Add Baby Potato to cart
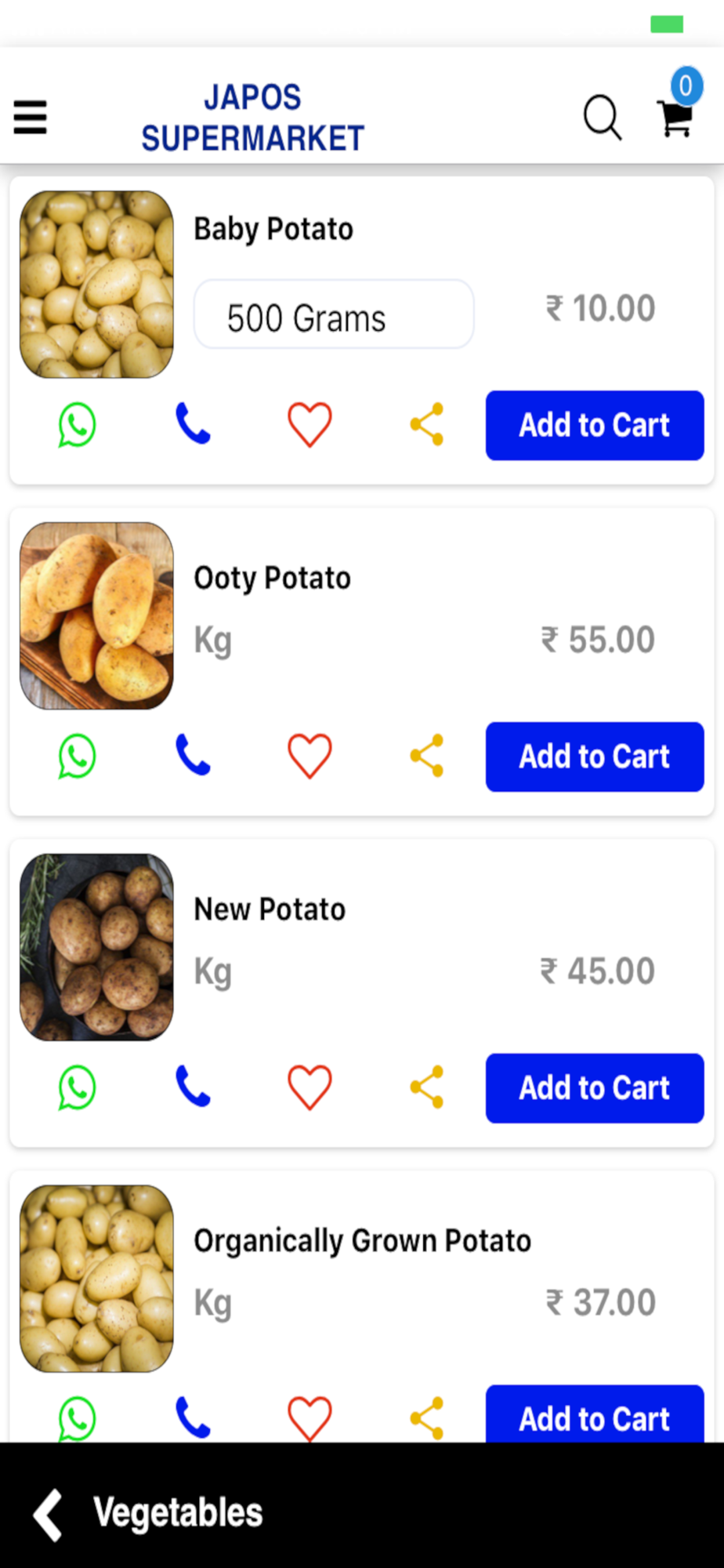Image resolution: width=724 pixels, height=1568 pixels. [595, 426]
